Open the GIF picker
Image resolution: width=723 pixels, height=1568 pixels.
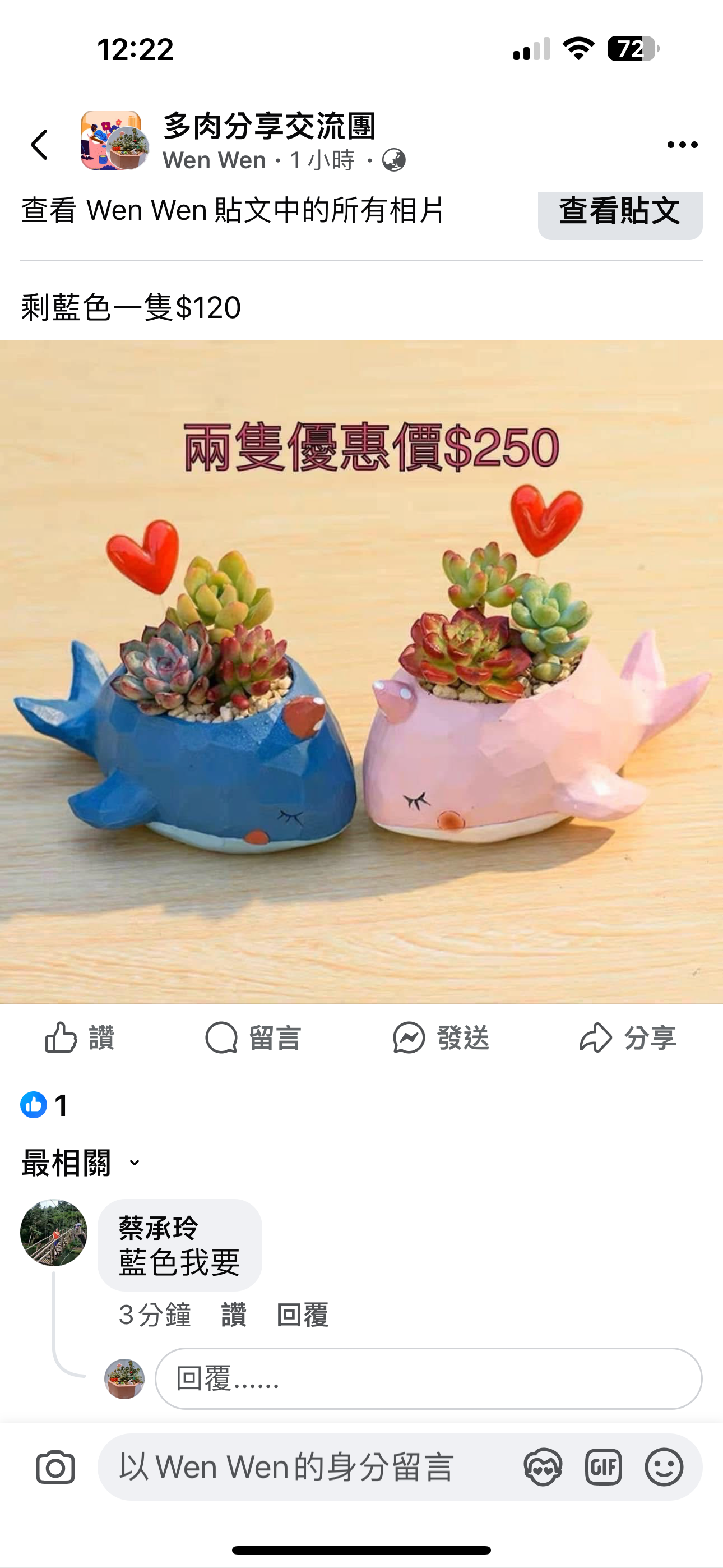pyautogui.click(x=603, y=1467)
